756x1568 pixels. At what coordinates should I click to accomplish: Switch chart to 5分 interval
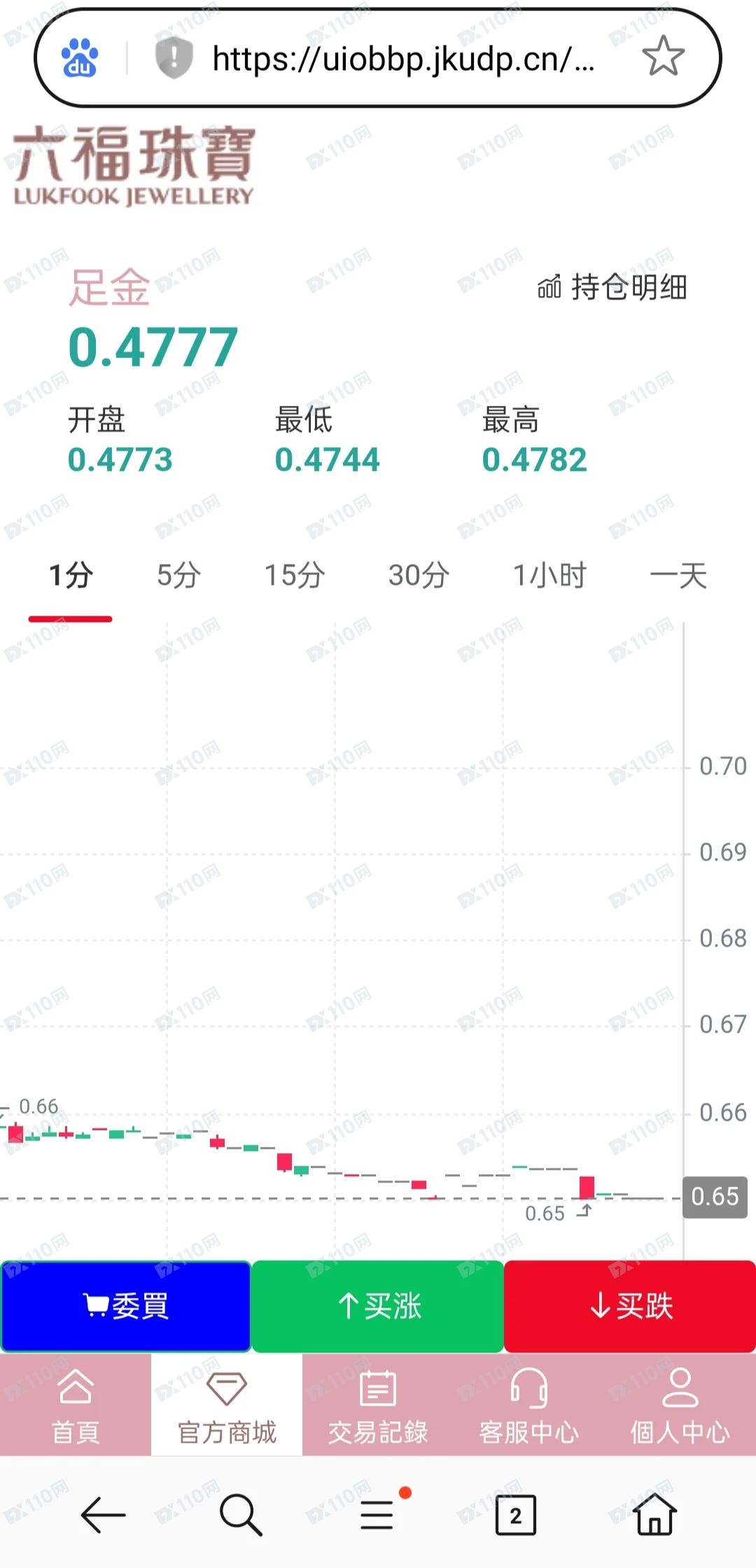coord(178,575)
